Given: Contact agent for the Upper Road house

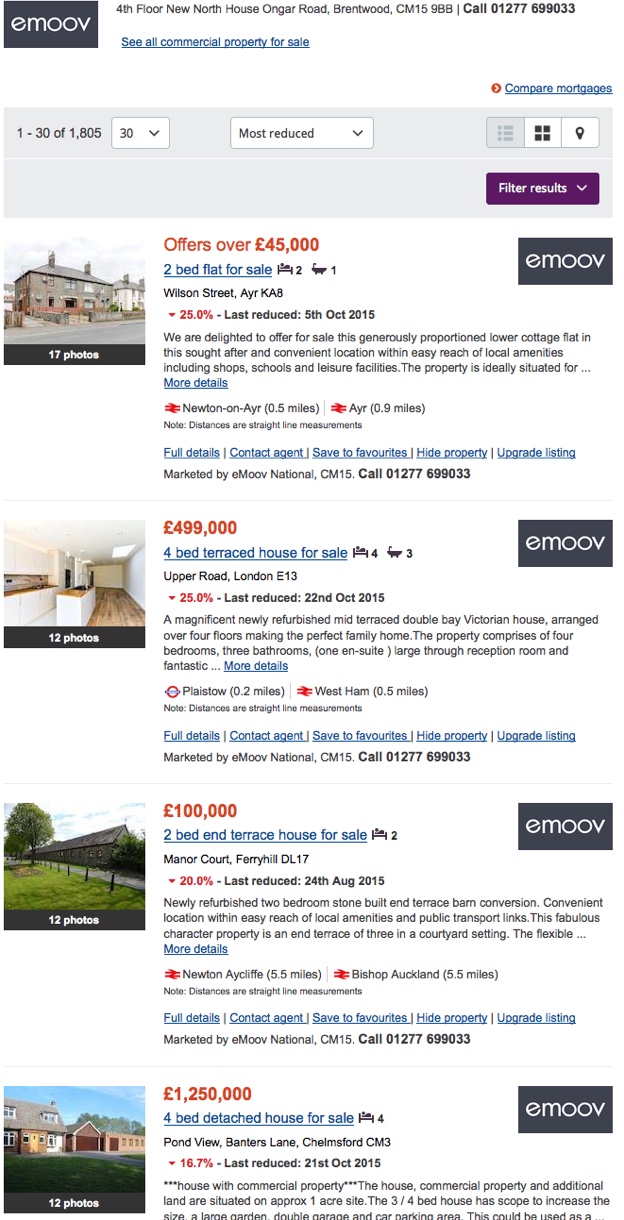Looking at the screenshot, I should pyautogui.click(x=267, y=736).
